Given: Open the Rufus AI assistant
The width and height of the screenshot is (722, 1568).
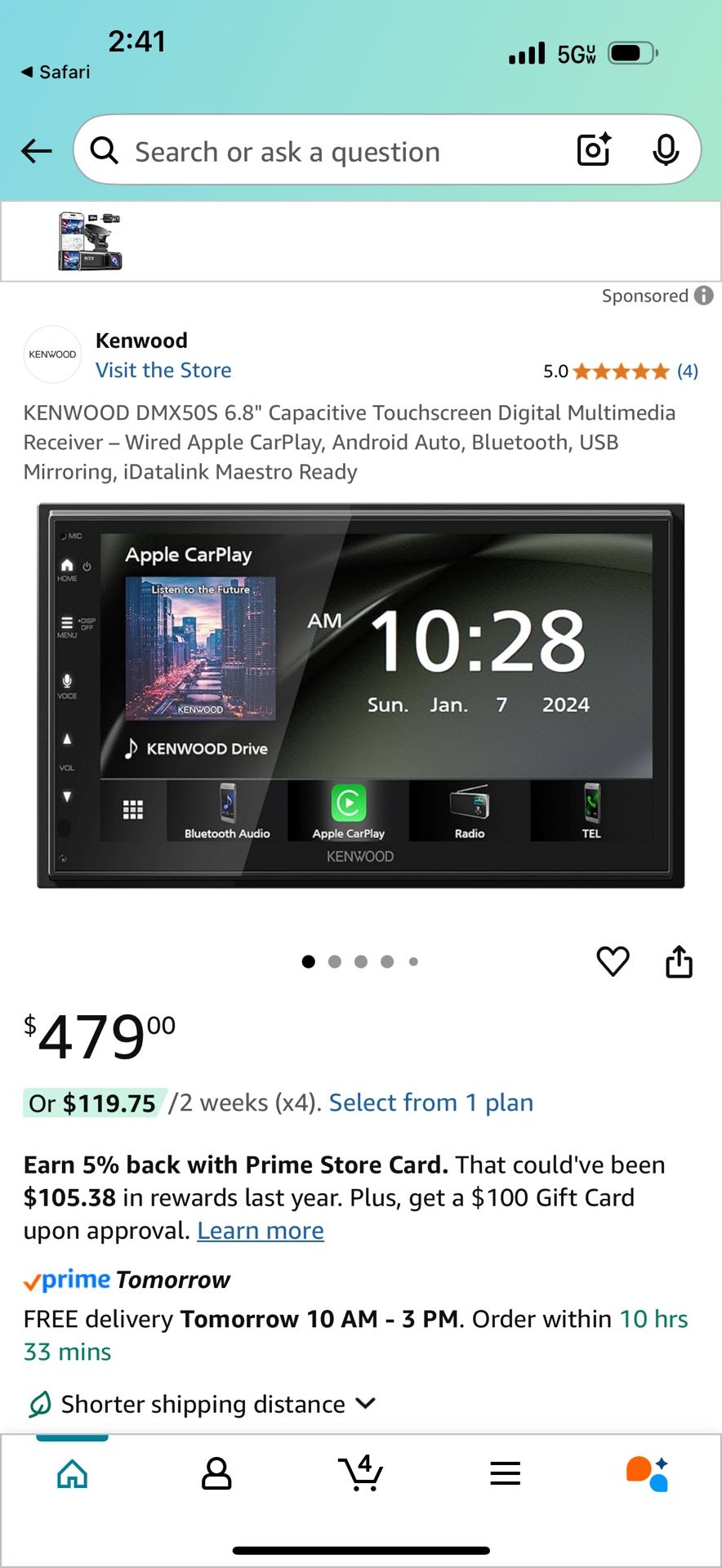Looking at the screenshot, I should click(648, 1473).
